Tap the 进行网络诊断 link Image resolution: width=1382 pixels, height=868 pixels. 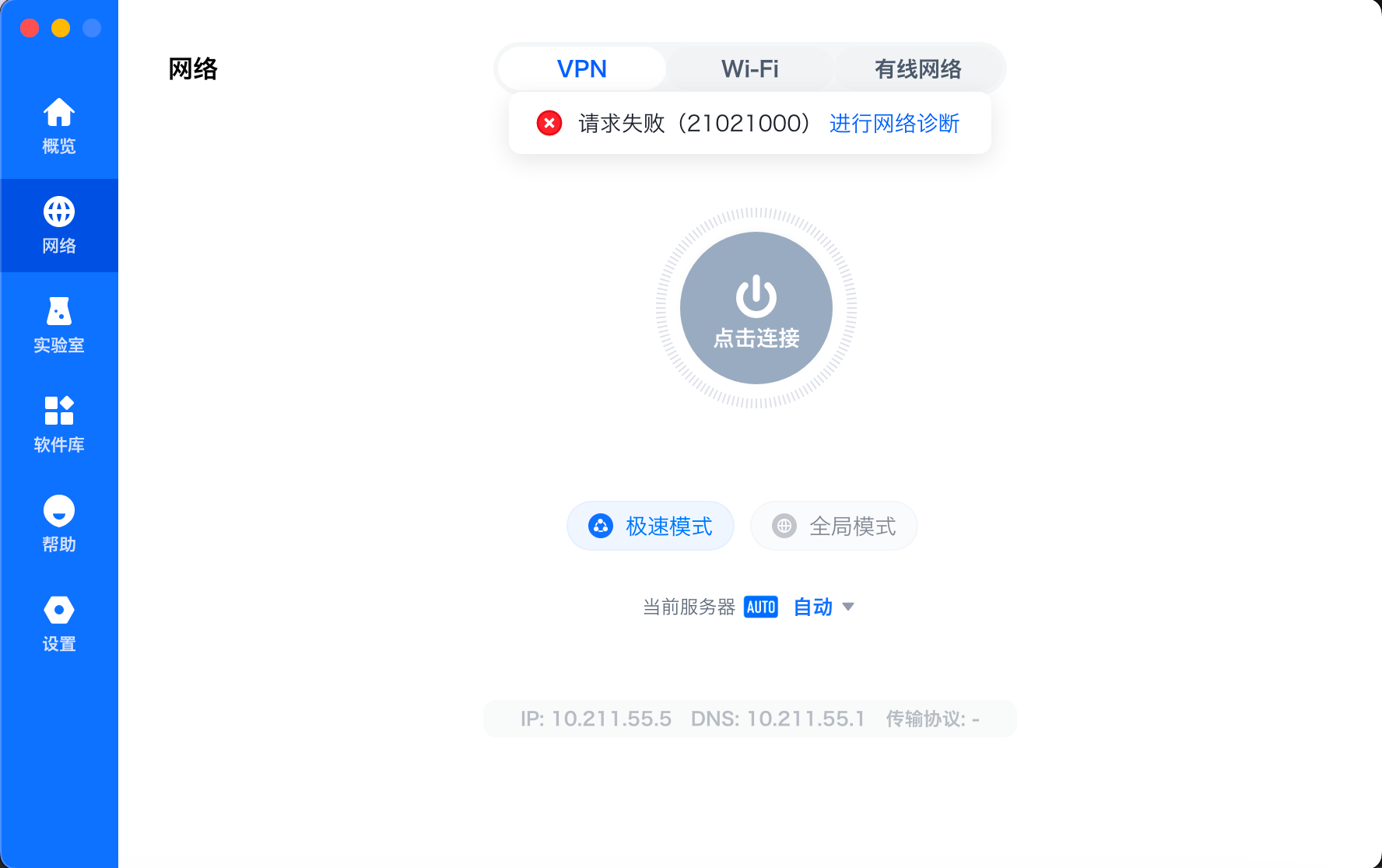(x=894, y=123)
